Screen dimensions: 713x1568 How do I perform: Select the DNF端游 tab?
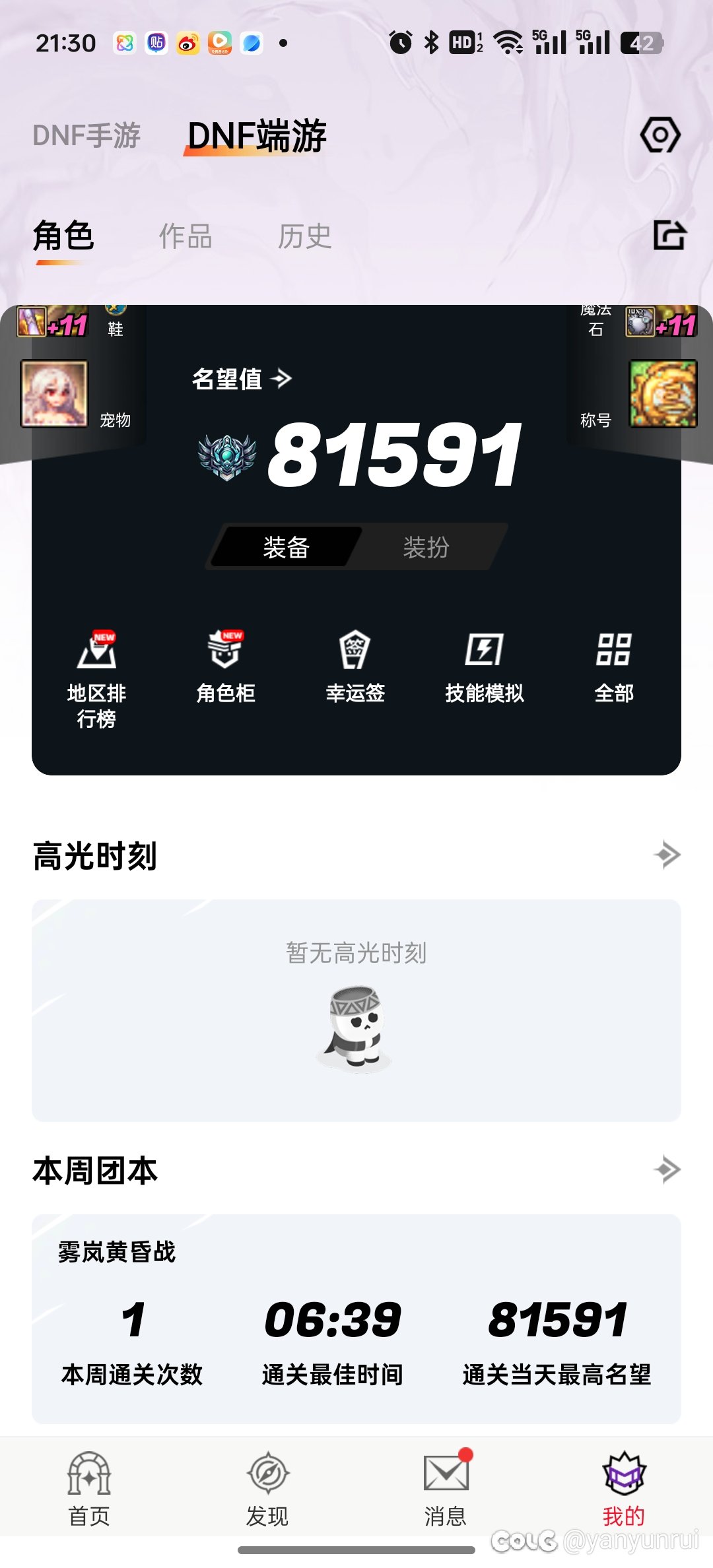(257, 136)
